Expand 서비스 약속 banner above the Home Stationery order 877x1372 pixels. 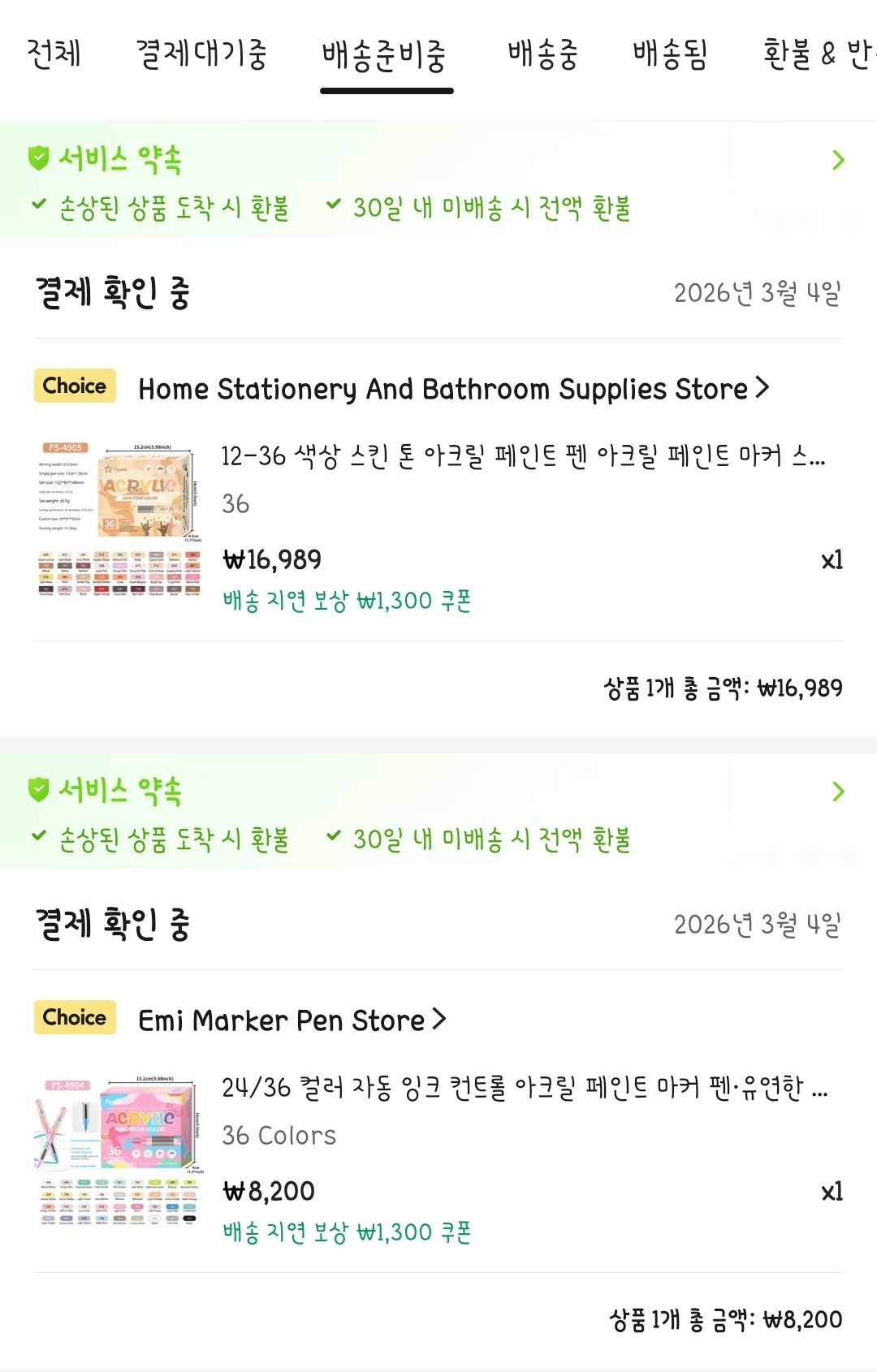click(838, 161)
